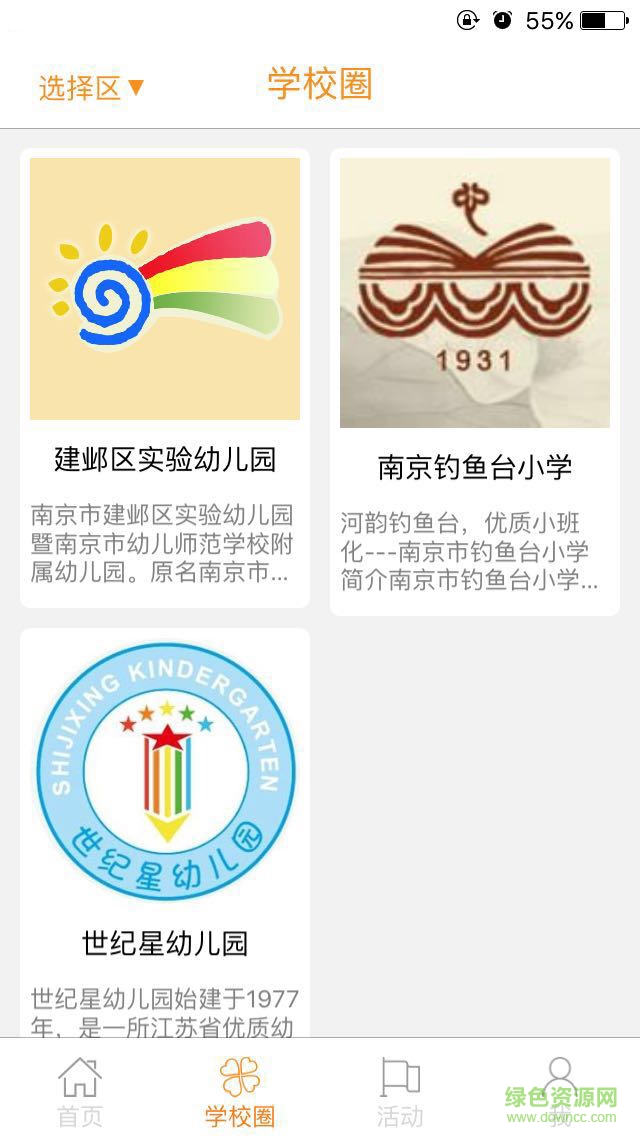Viewport: 640px width, 1136px height.
Task: Open the 建邺区实验幼儿园 school card
Action: click(165, 377)
